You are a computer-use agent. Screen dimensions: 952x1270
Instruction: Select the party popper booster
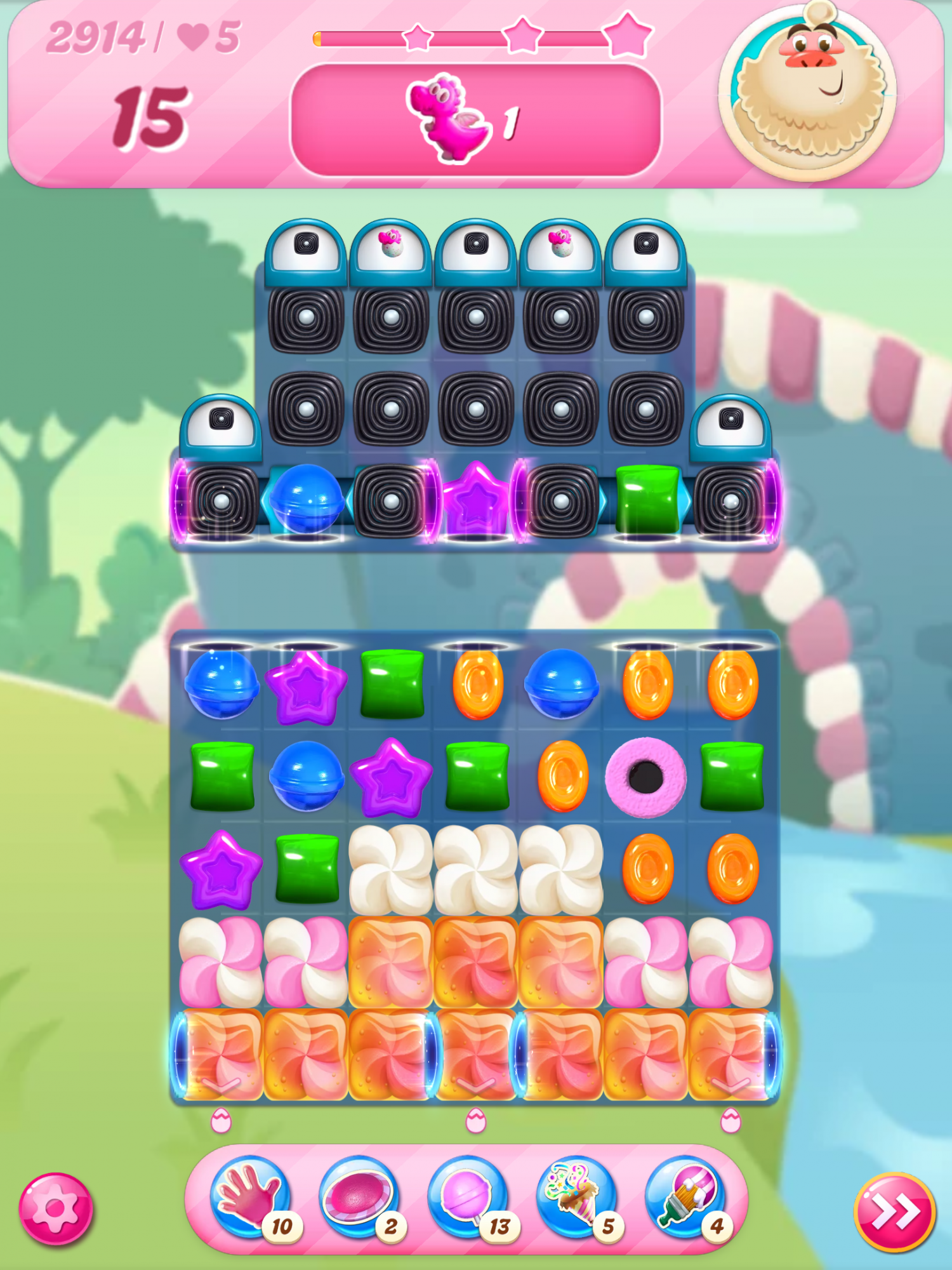click(576, 1197)
